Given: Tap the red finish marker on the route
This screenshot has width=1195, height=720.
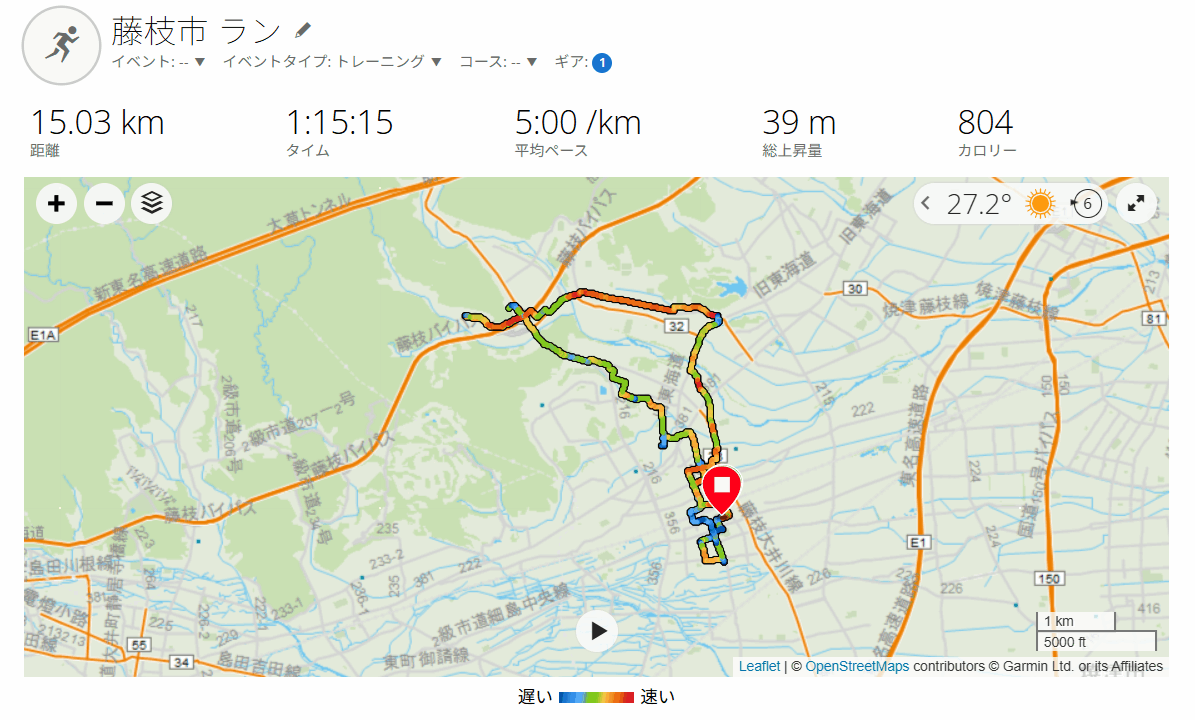Looking at the screenshot, I should [x=720, y=488].
